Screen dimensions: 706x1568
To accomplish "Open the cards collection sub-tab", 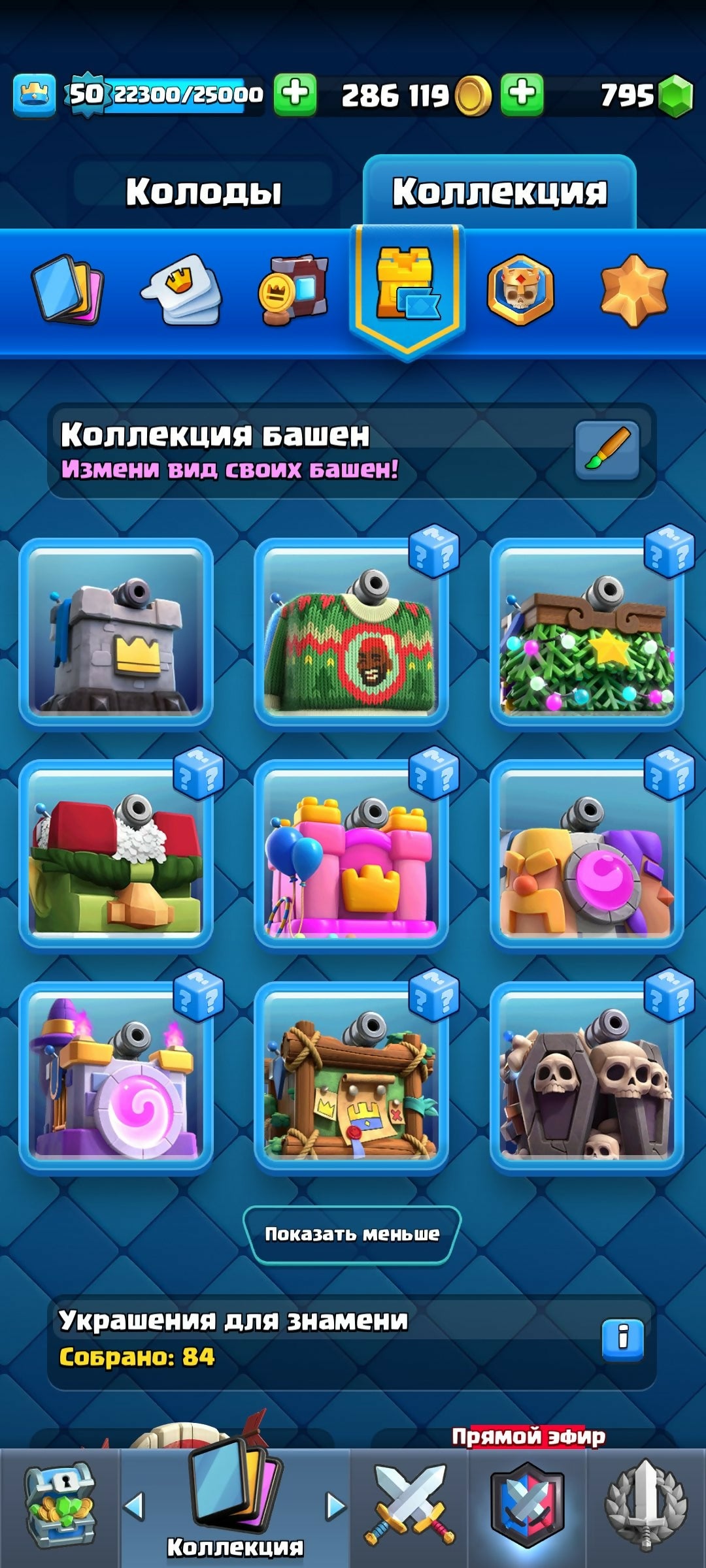I will (x=67, y=289).
